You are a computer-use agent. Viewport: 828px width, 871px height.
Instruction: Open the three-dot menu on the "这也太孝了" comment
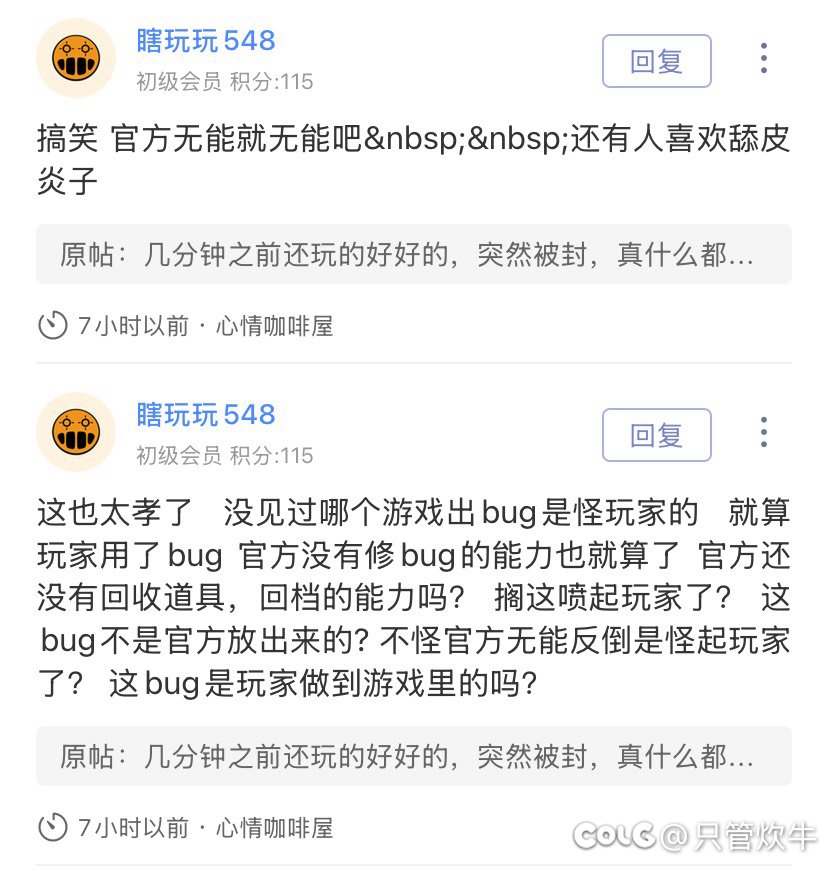(x=764, y=432)
